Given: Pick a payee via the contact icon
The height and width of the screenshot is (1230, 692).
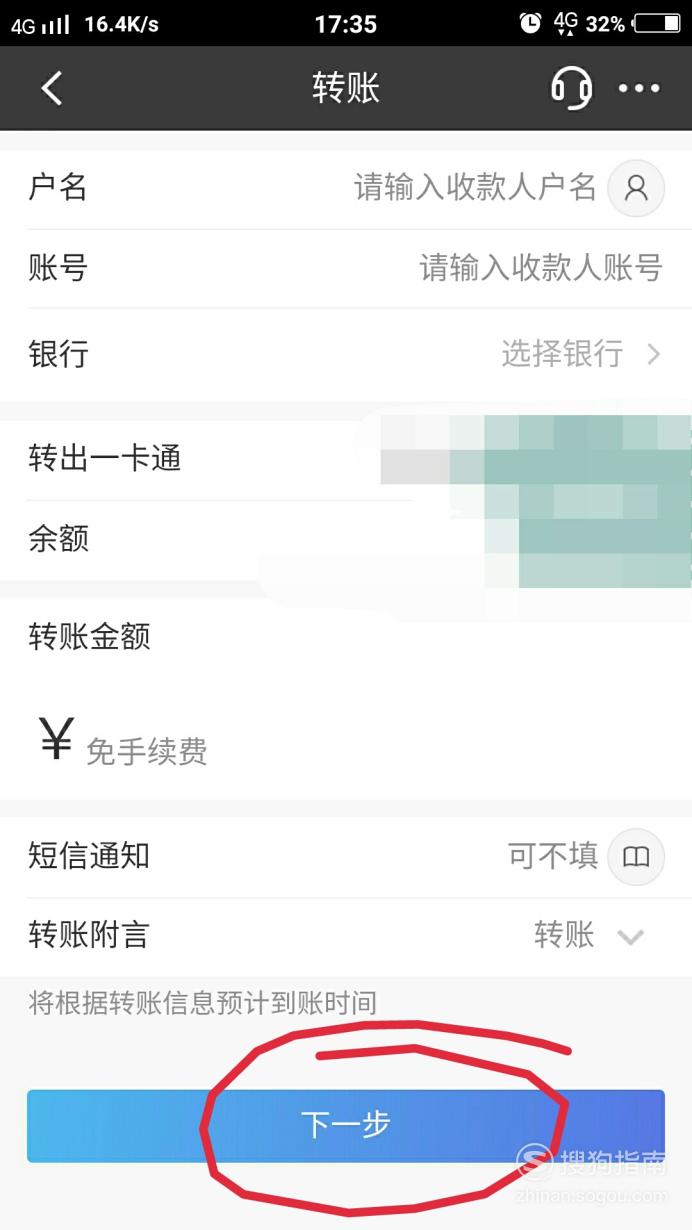Looking at the screenshot, I should point(636,188).
